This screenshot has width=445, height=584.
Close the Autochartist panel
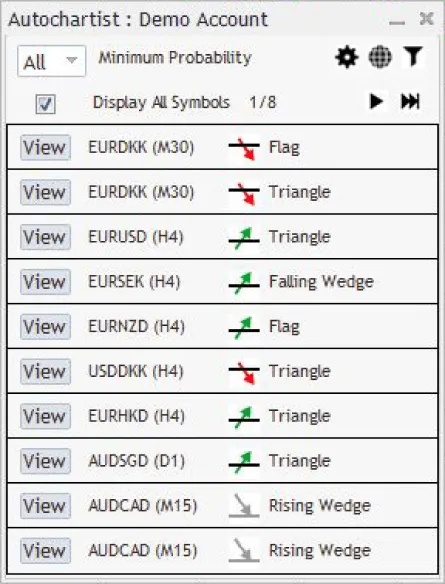(426, 19)
